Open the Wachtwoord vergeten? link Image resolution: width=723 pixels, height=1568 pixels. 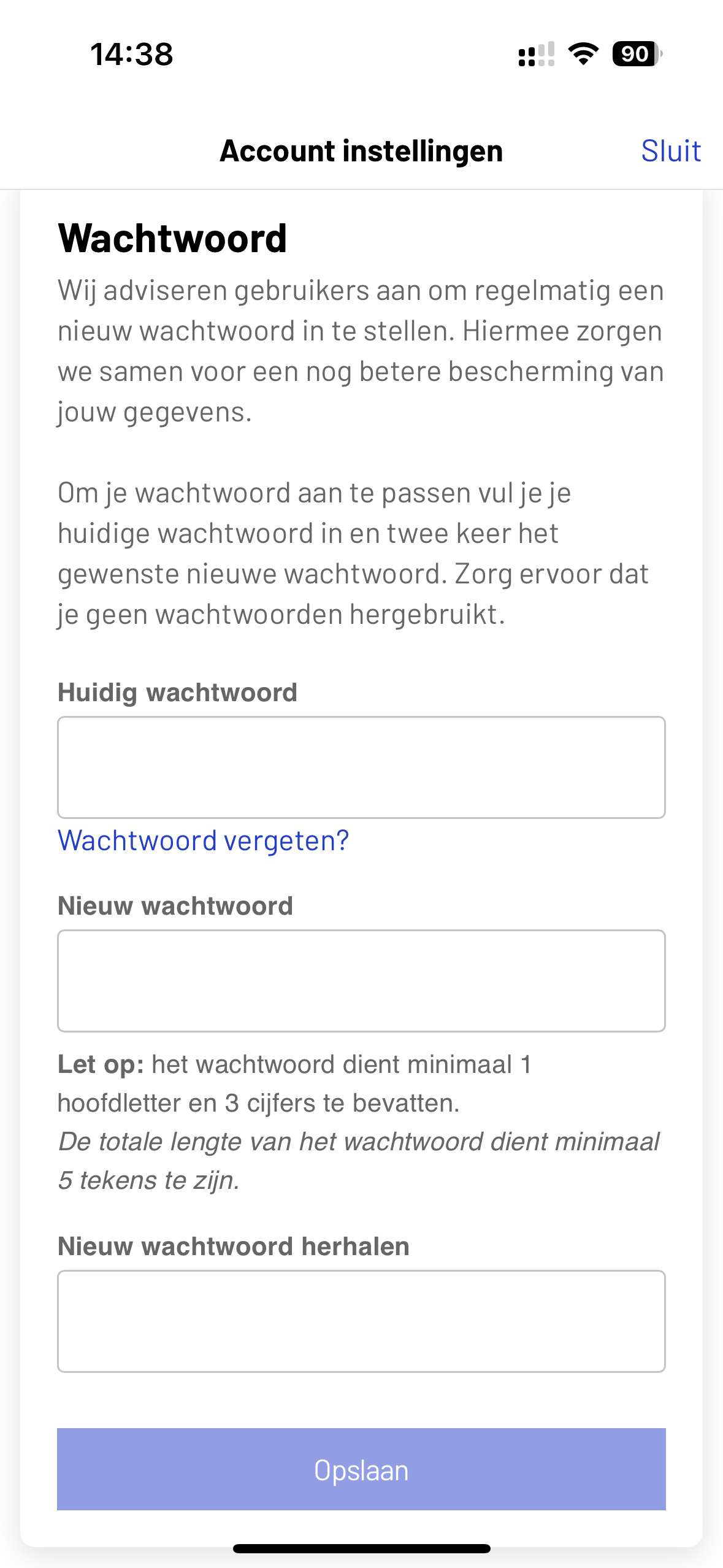pyautogui.click(x=203, y=840)
